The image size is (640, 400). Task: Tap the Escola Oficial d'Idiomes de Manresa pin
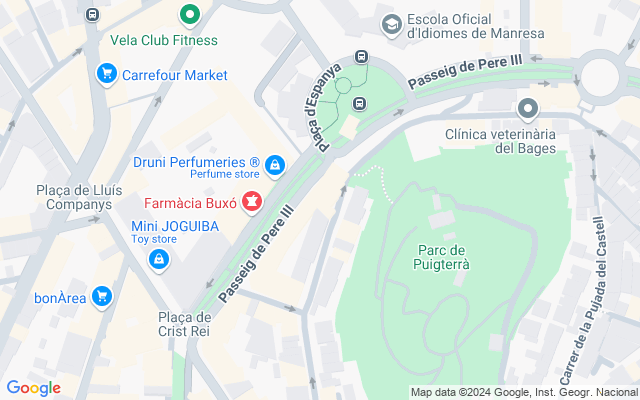[x=391, y=23]
